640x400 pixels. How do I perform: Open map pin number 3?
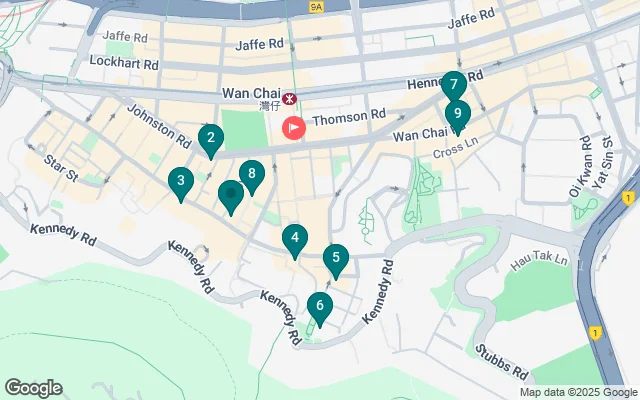[180, 182]
